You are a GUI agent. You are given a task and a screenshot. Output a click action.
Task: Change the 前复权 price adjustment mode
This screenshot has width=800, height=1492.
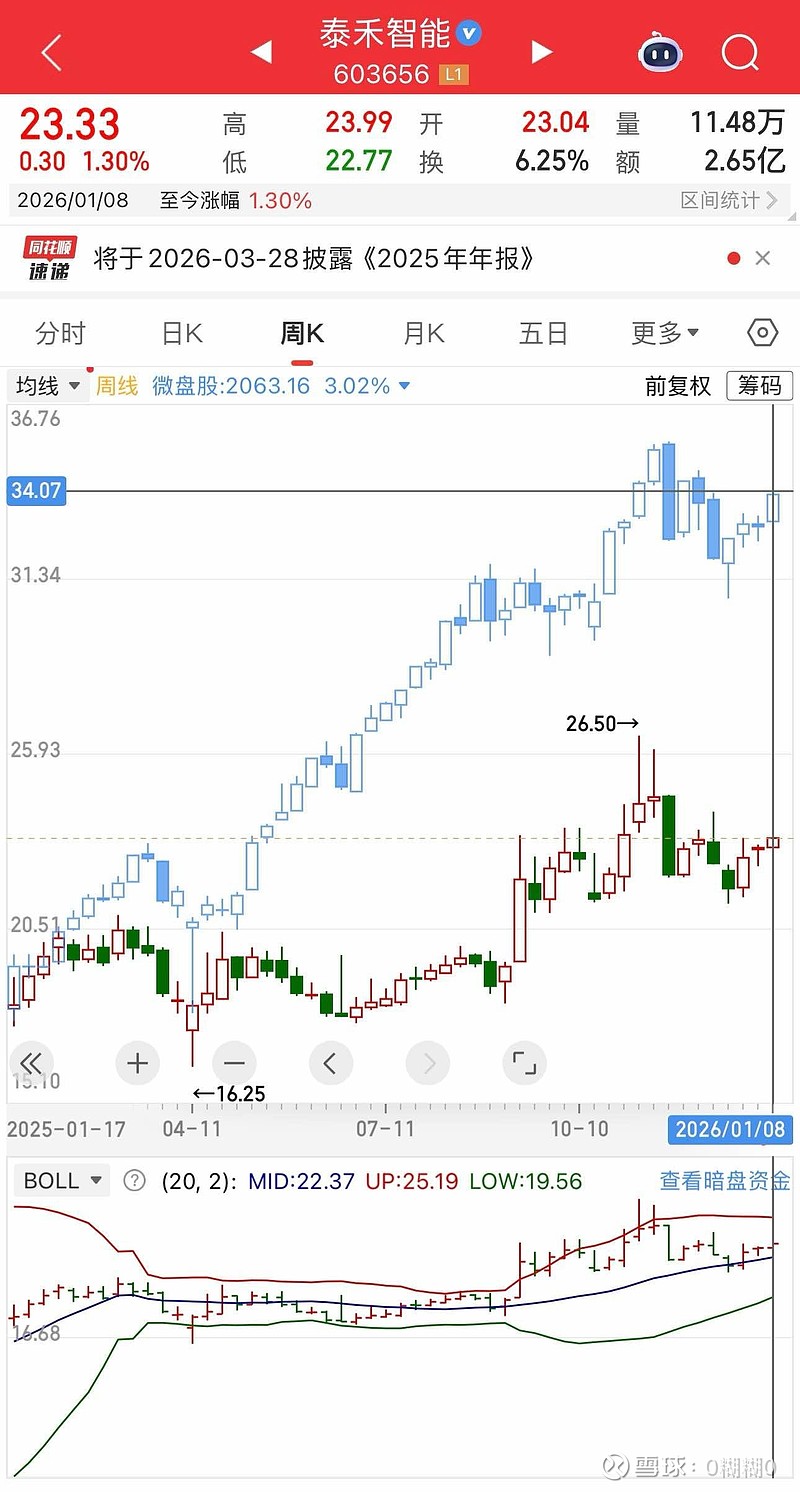[x=678, y=386]
